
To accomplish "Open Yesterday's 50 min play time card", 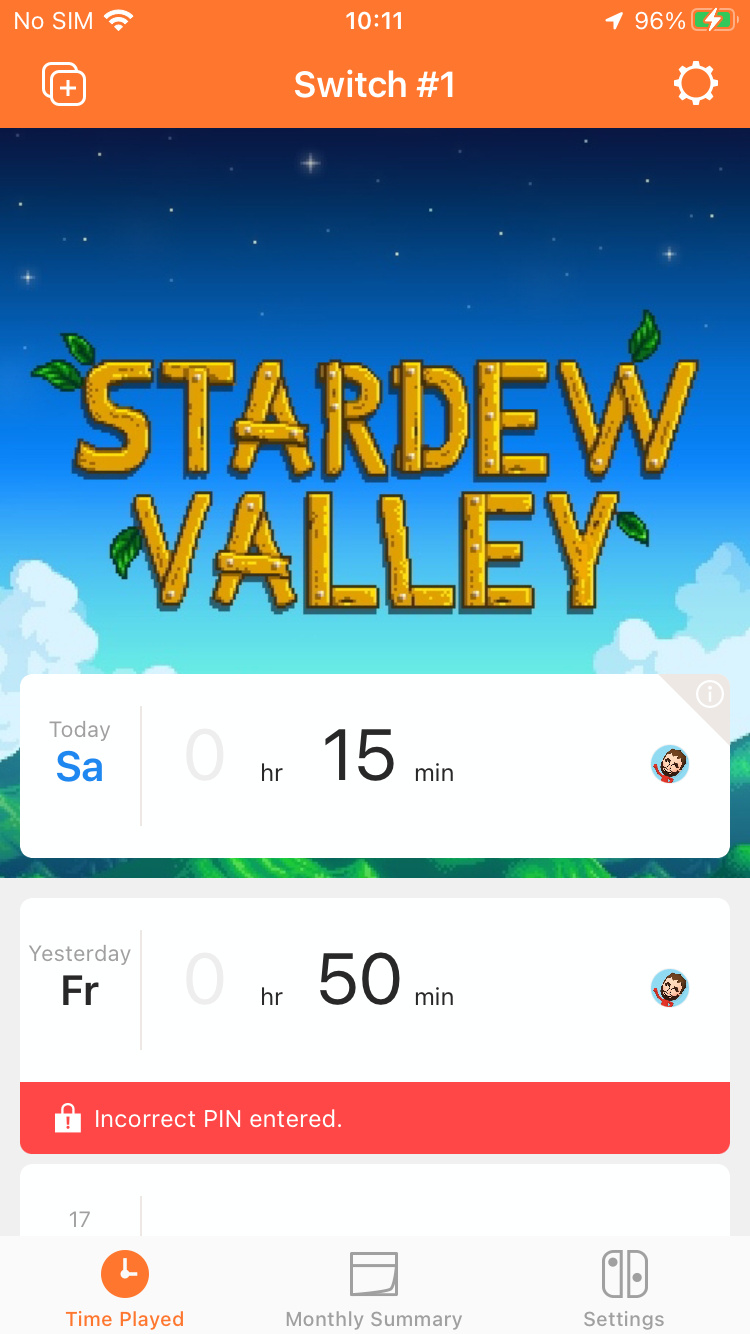I will coord(375,990).
